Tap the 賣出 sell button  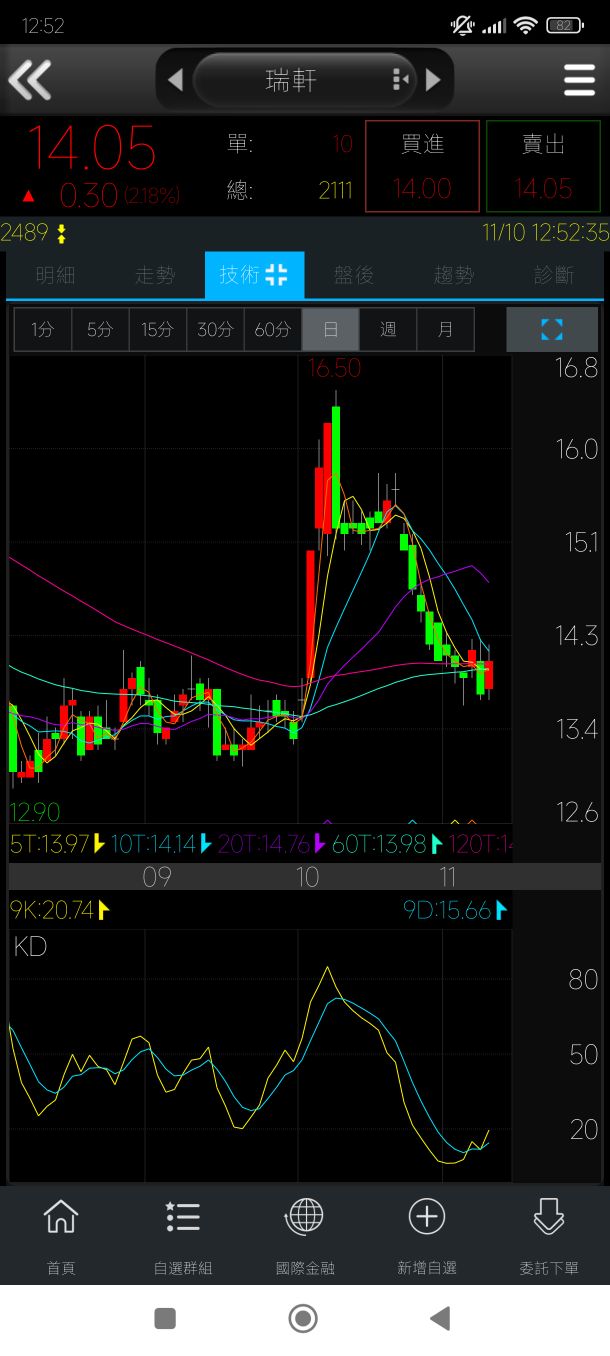(544, 166)
